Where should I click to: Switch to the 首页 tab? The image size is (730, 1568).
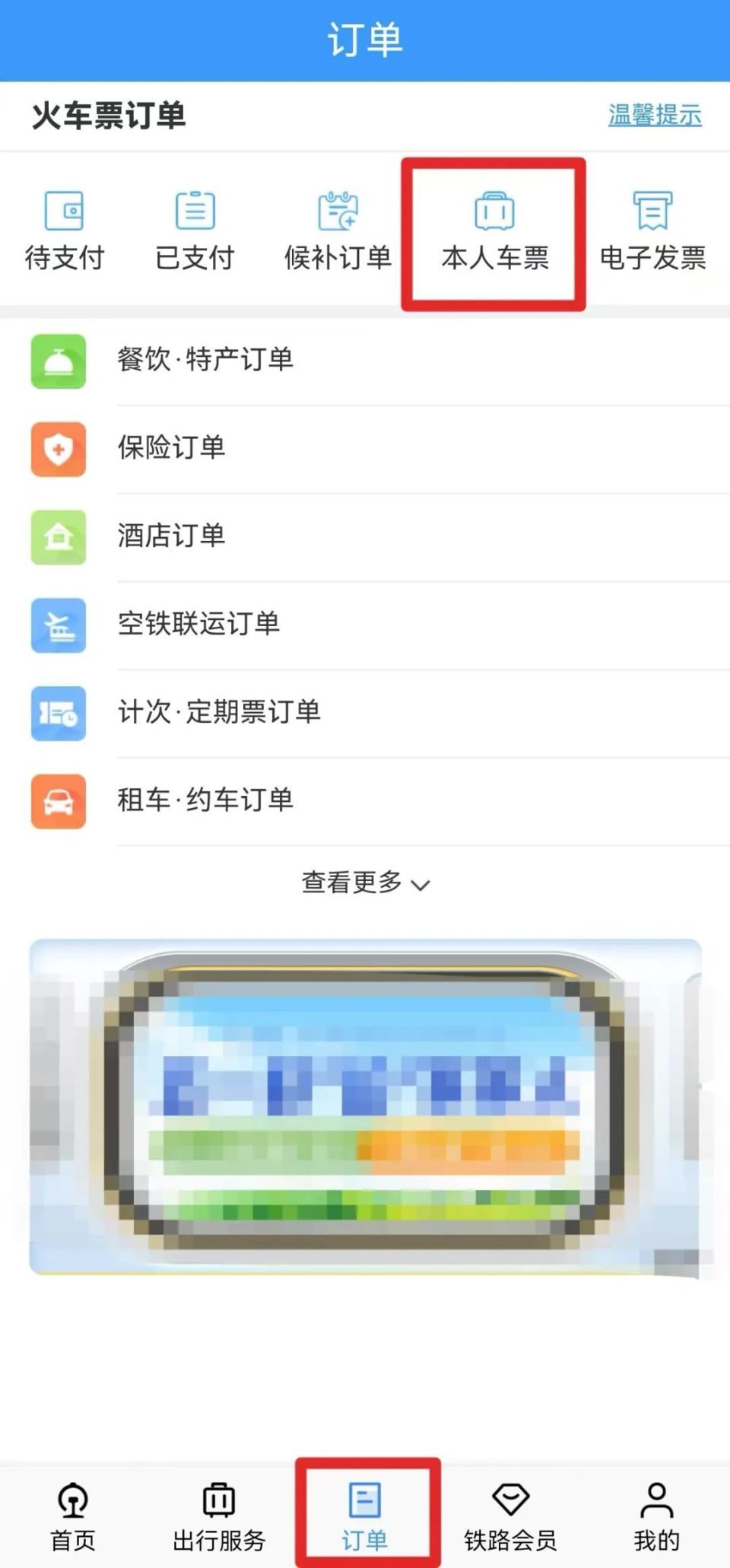[x=73, y=1516]
